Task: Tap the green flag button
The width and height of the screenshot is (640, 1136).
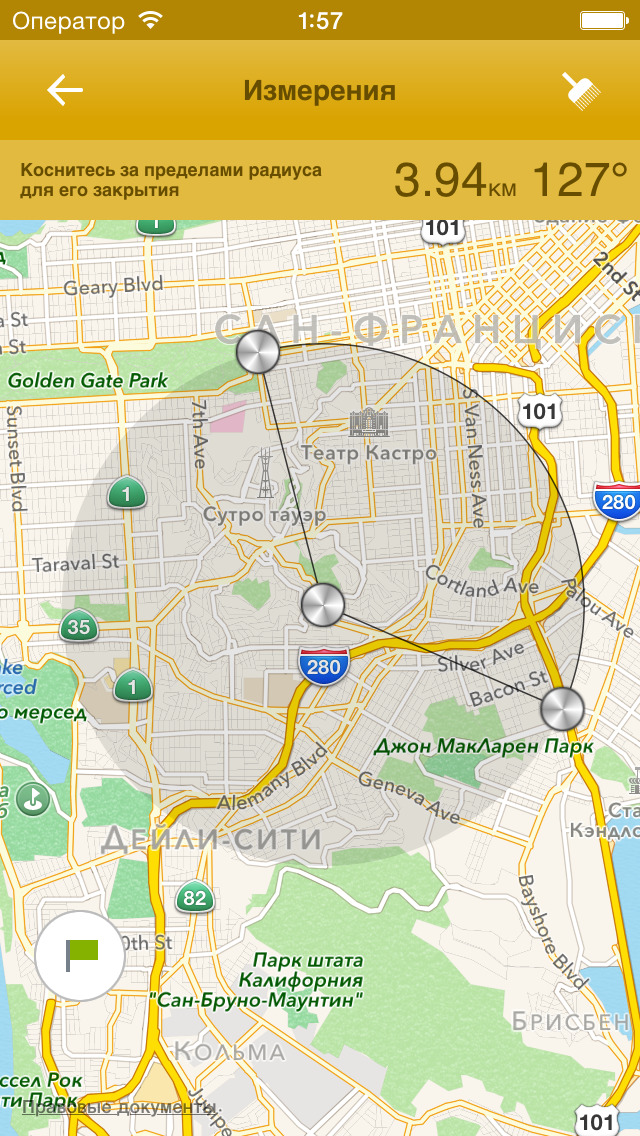Action: pos(80,956)
